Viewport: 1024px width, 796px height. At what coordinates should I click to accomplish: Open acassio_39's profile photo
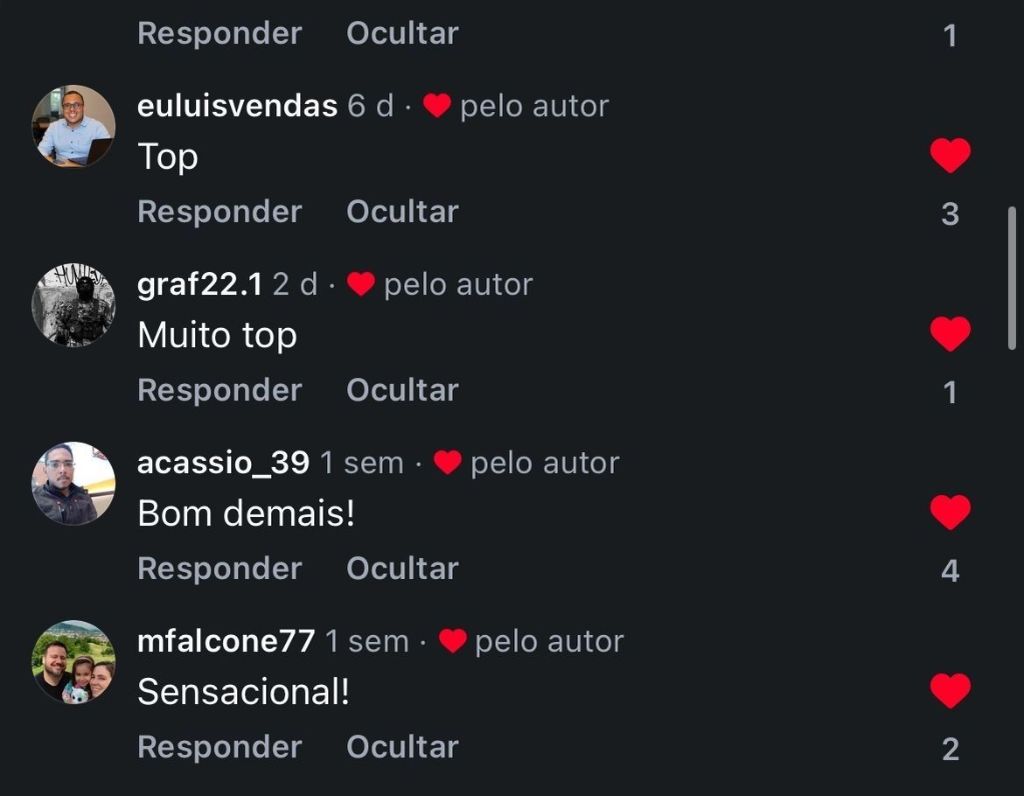pyautogui.click(x=74, y=483)
